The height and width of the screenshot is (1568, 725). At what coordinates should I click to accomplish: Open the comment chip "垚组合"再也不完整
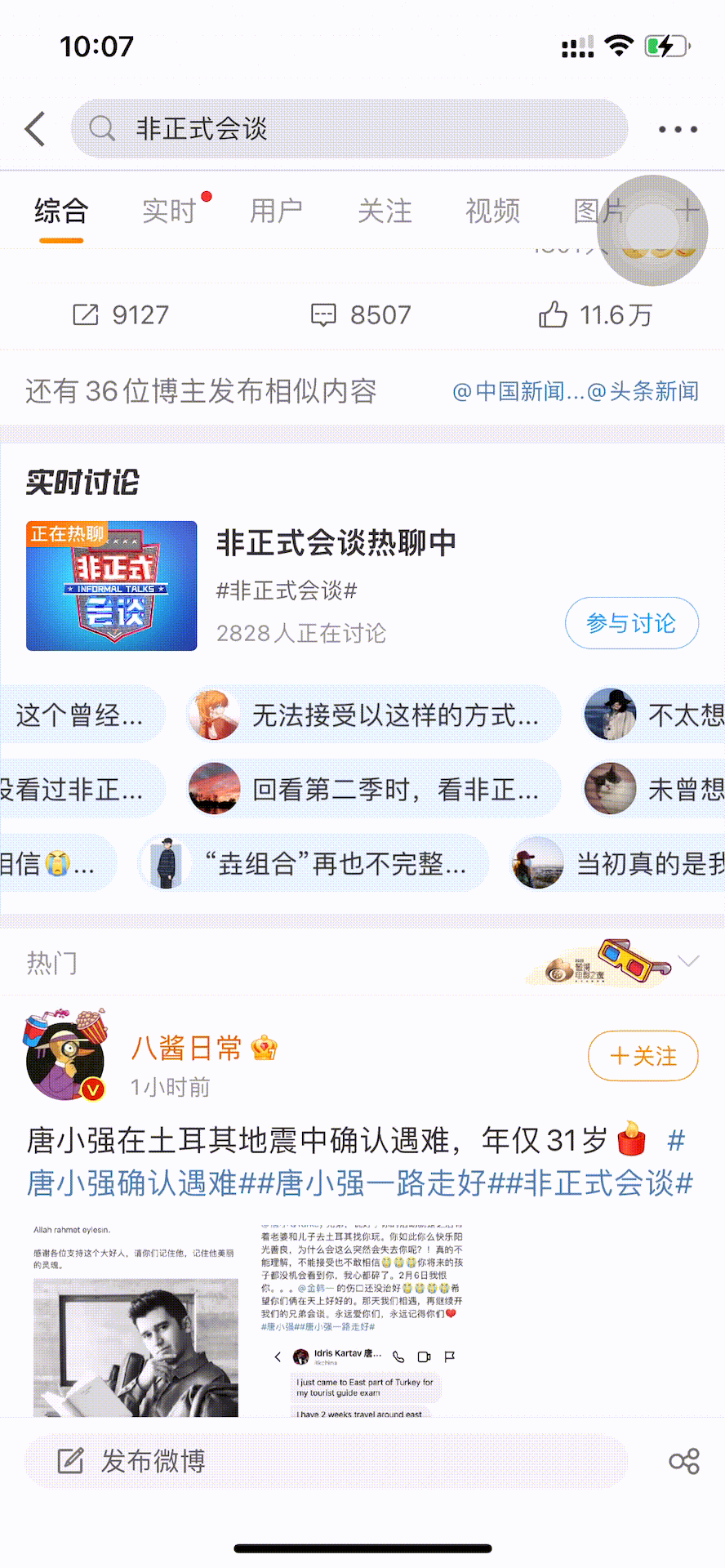314,863
